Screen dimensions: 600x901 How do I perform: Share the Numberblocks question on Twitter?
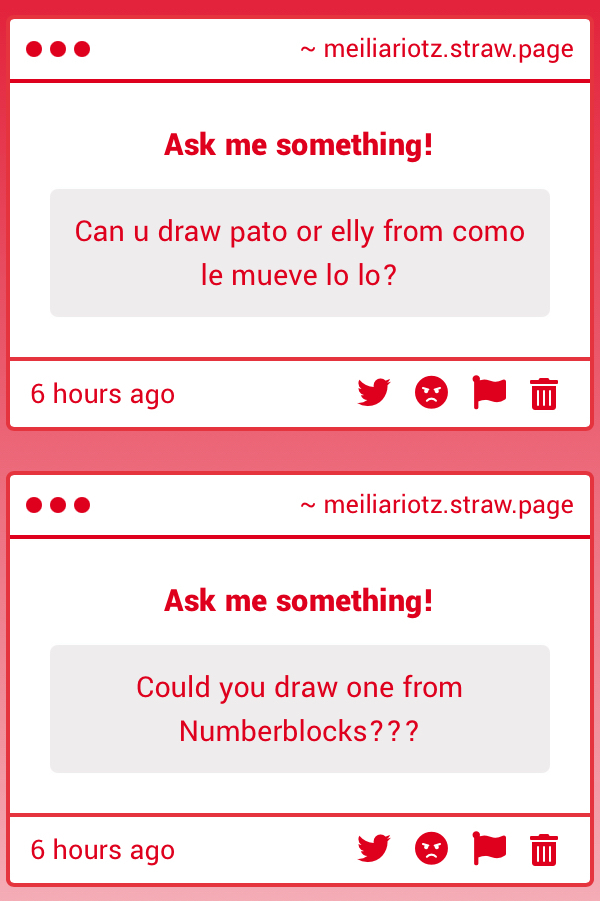coord(374,849)
